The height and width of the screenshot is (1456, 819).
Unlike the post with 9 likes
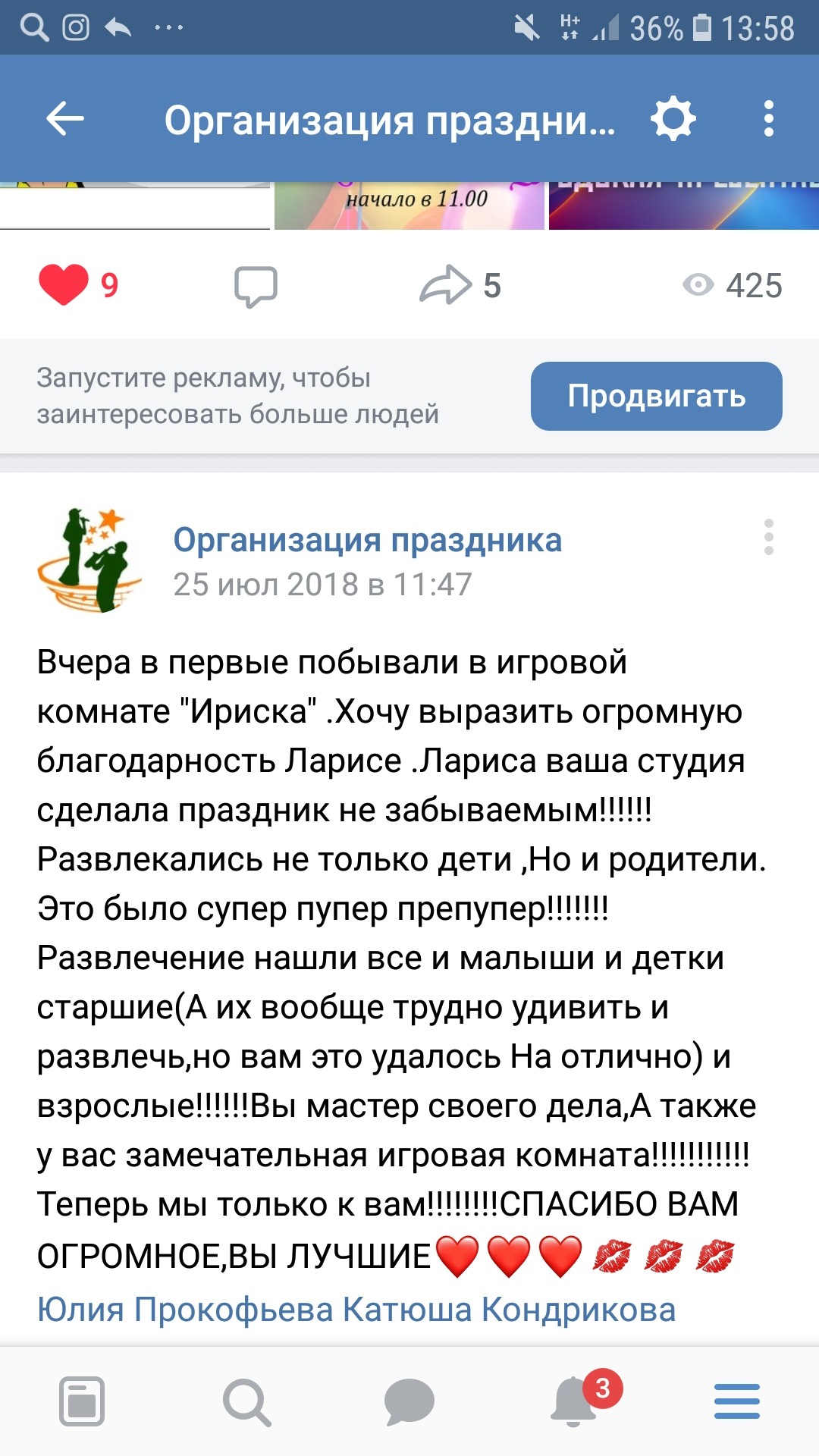point(64,285)
